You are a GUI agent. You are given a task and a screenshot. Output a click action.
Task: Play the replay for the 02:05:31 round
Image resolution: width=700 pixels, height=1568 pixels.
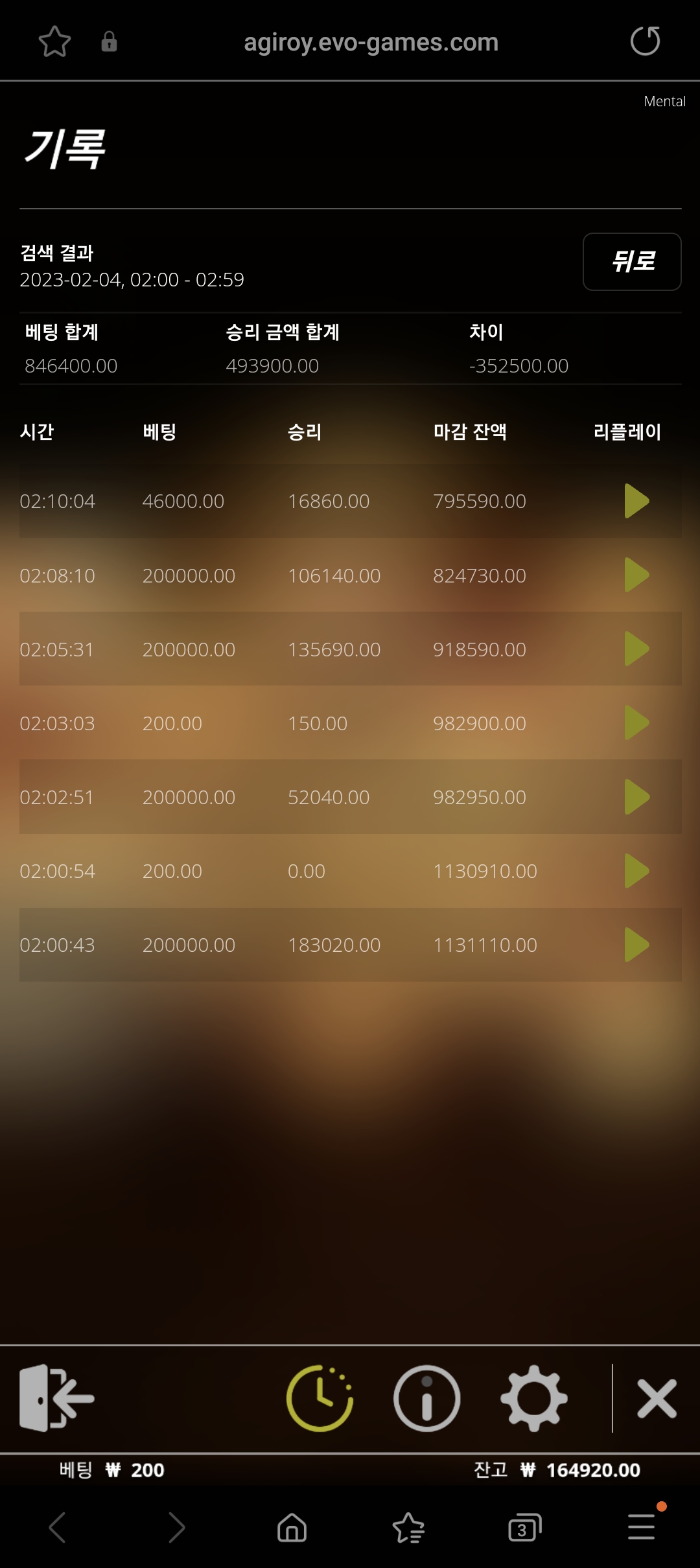point(636,649)
